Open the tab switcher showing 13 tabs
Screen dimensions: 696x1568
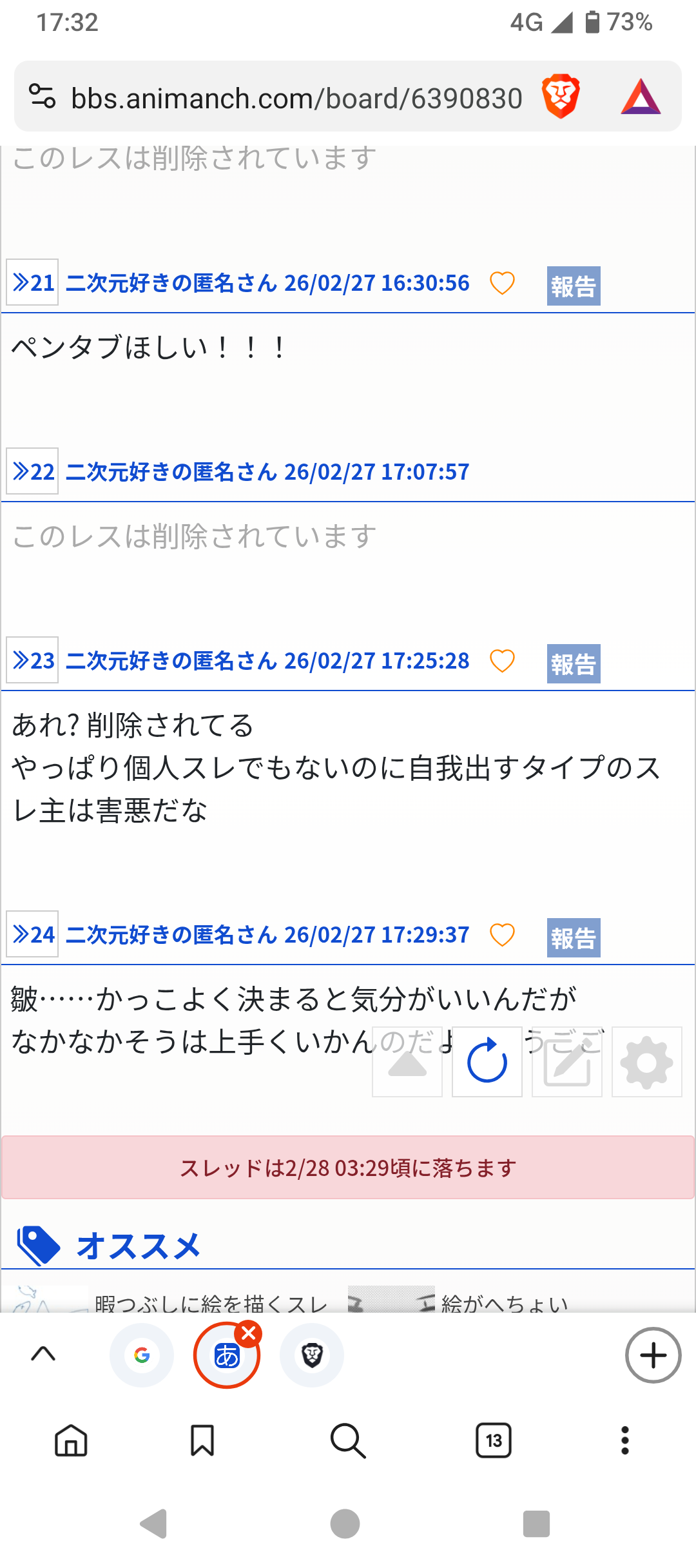pos(494,1440)
